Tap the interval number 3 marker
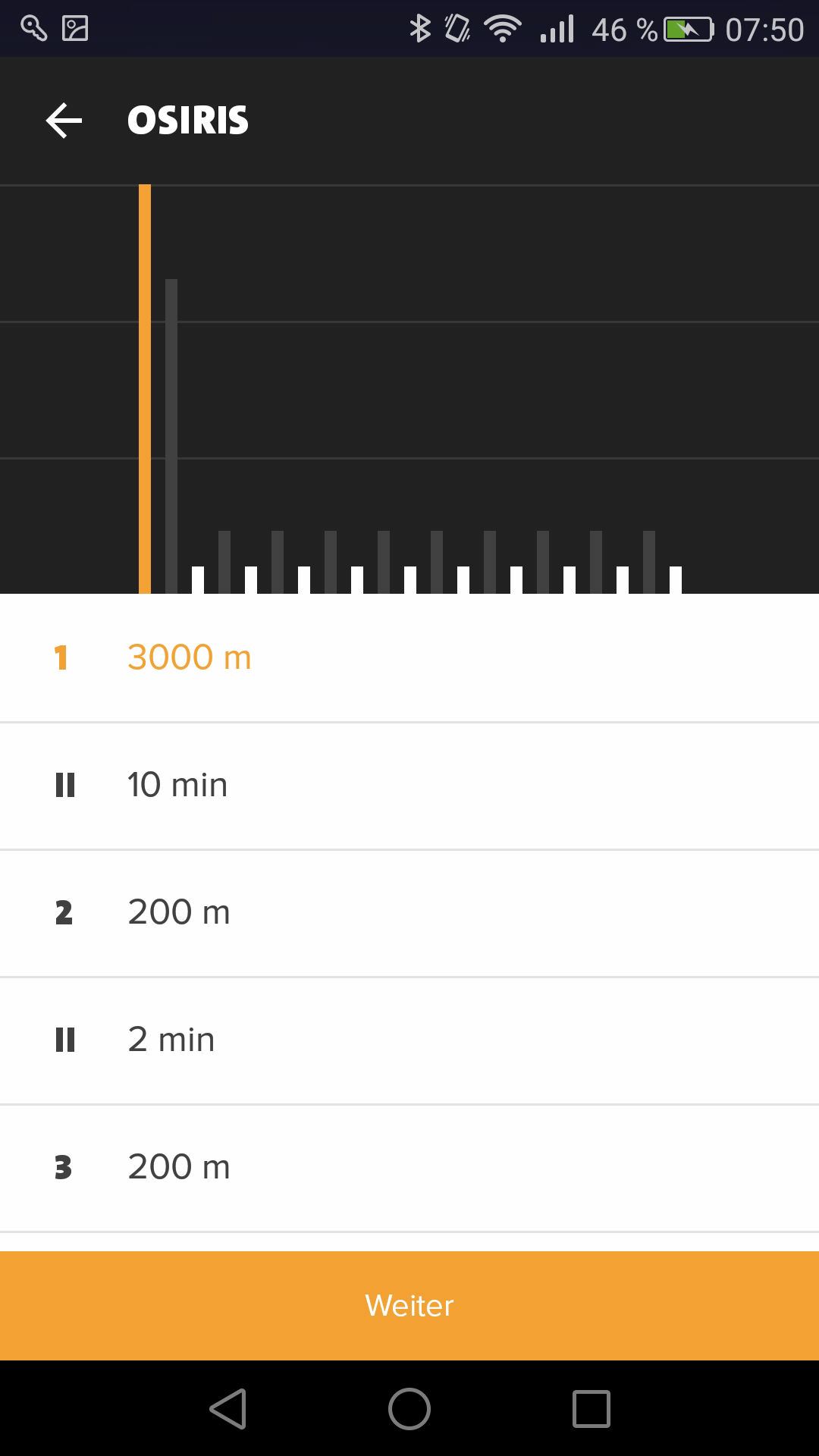 pyautogui.click(x=65, y=1167)
